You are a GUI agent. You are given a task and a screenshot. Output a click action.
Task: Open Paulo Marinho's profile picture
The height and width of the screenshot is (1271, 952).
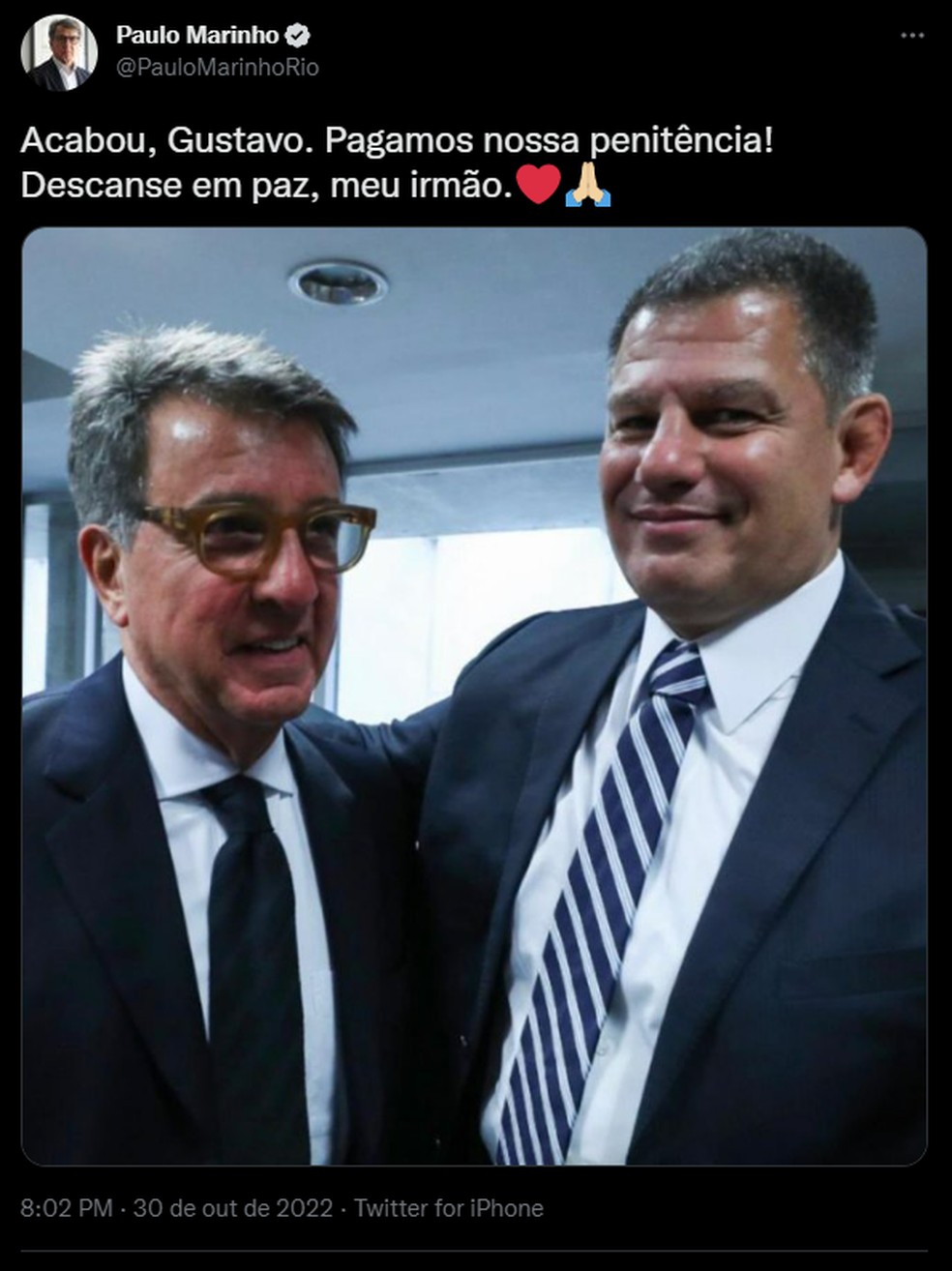(59, 52)
